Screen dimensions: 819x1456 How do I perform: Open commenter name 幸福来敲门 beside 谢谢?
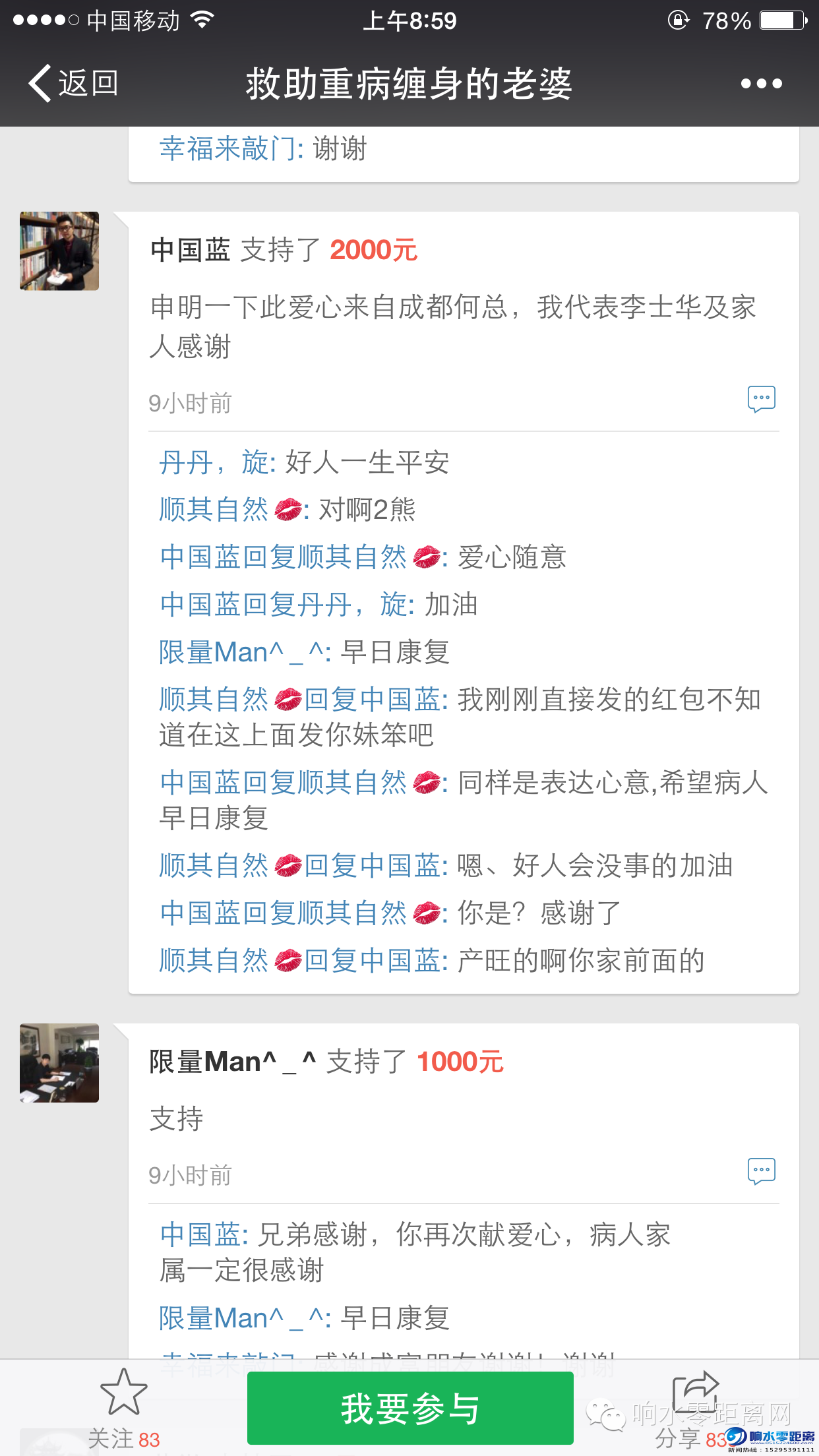[227, 148]
